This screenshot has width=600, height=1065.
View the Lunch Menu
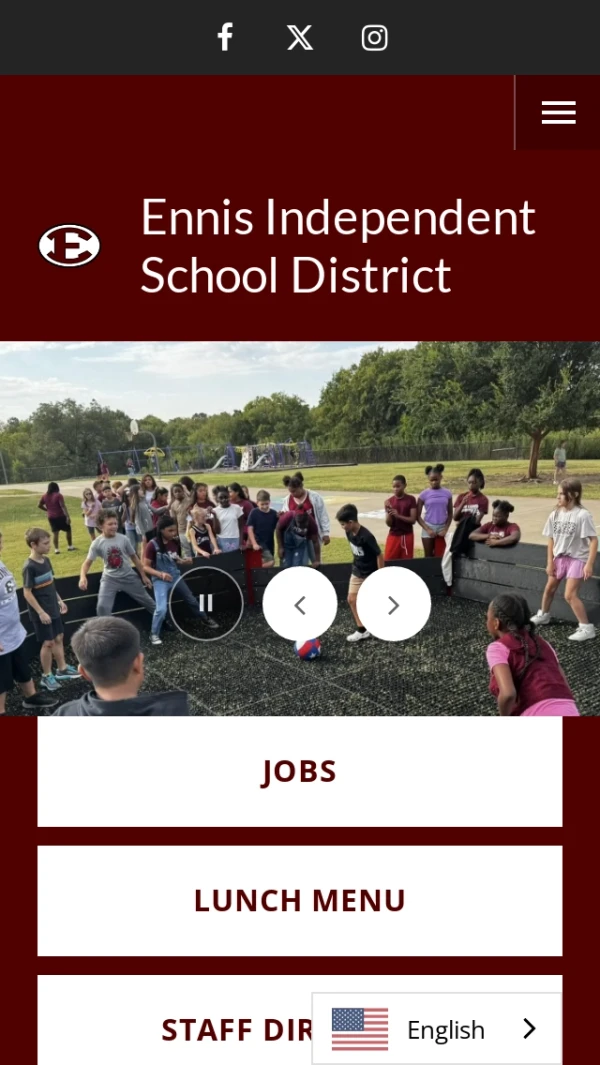tap(300, 900)
